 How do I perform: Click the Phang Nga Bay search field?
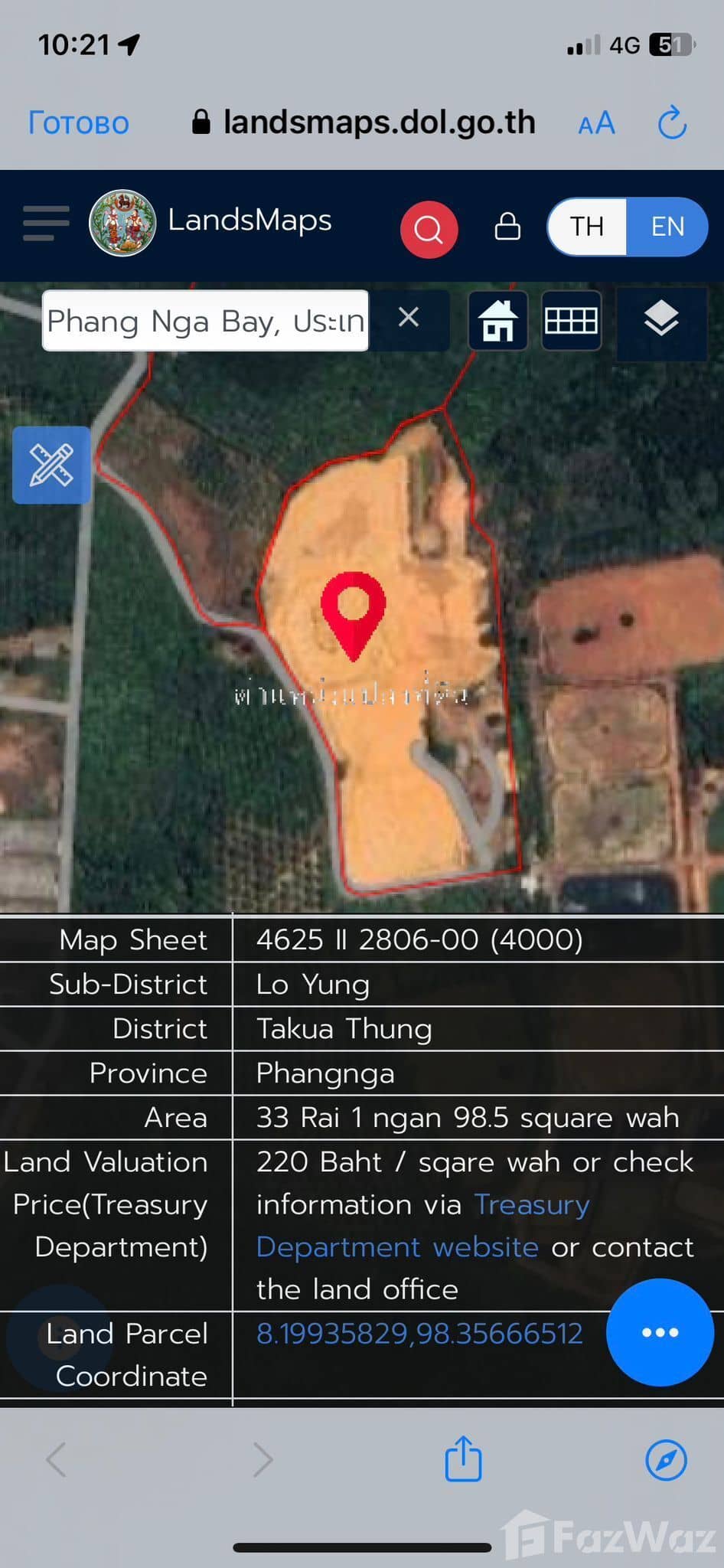pos(205,321)
